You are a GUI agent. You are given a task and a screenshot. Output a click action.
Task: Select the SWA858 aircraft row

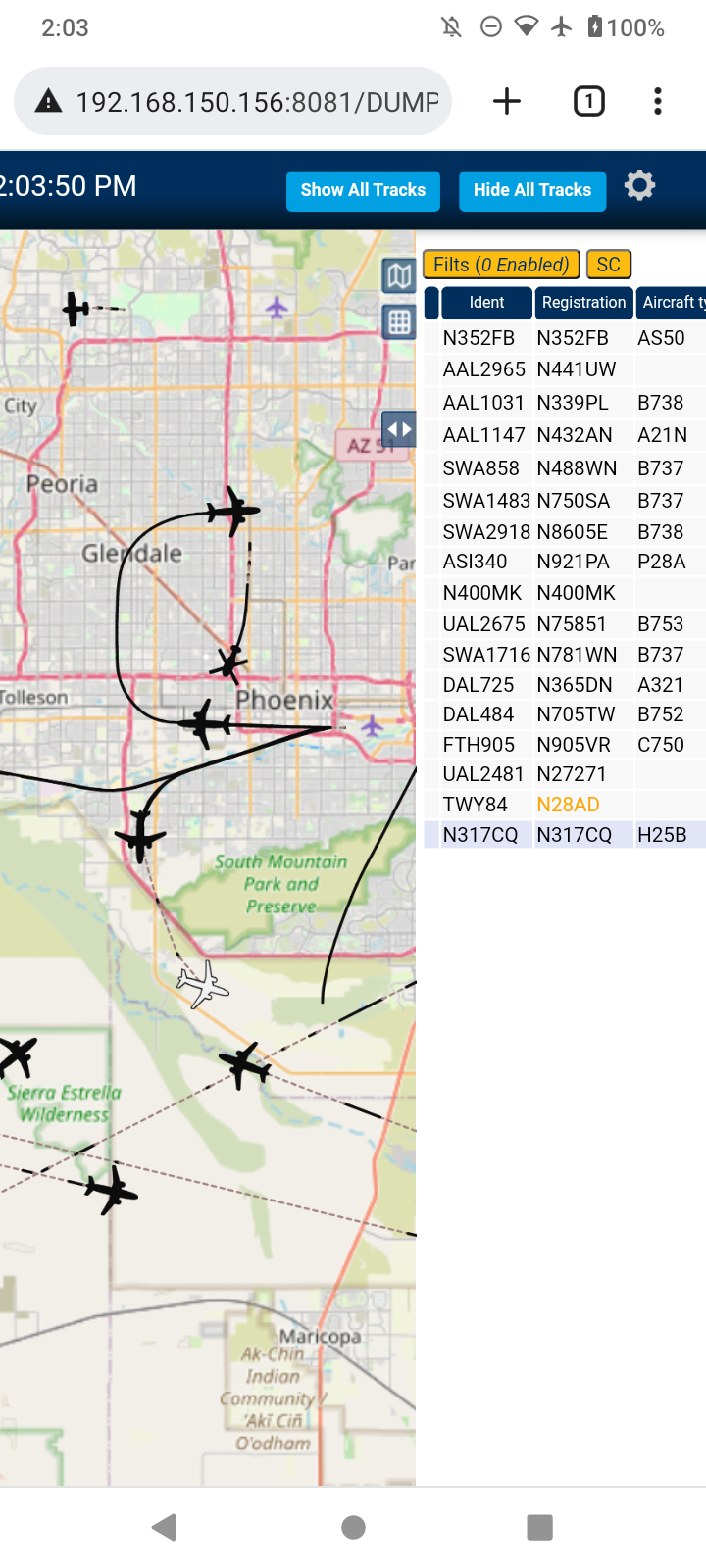[565, 468]
